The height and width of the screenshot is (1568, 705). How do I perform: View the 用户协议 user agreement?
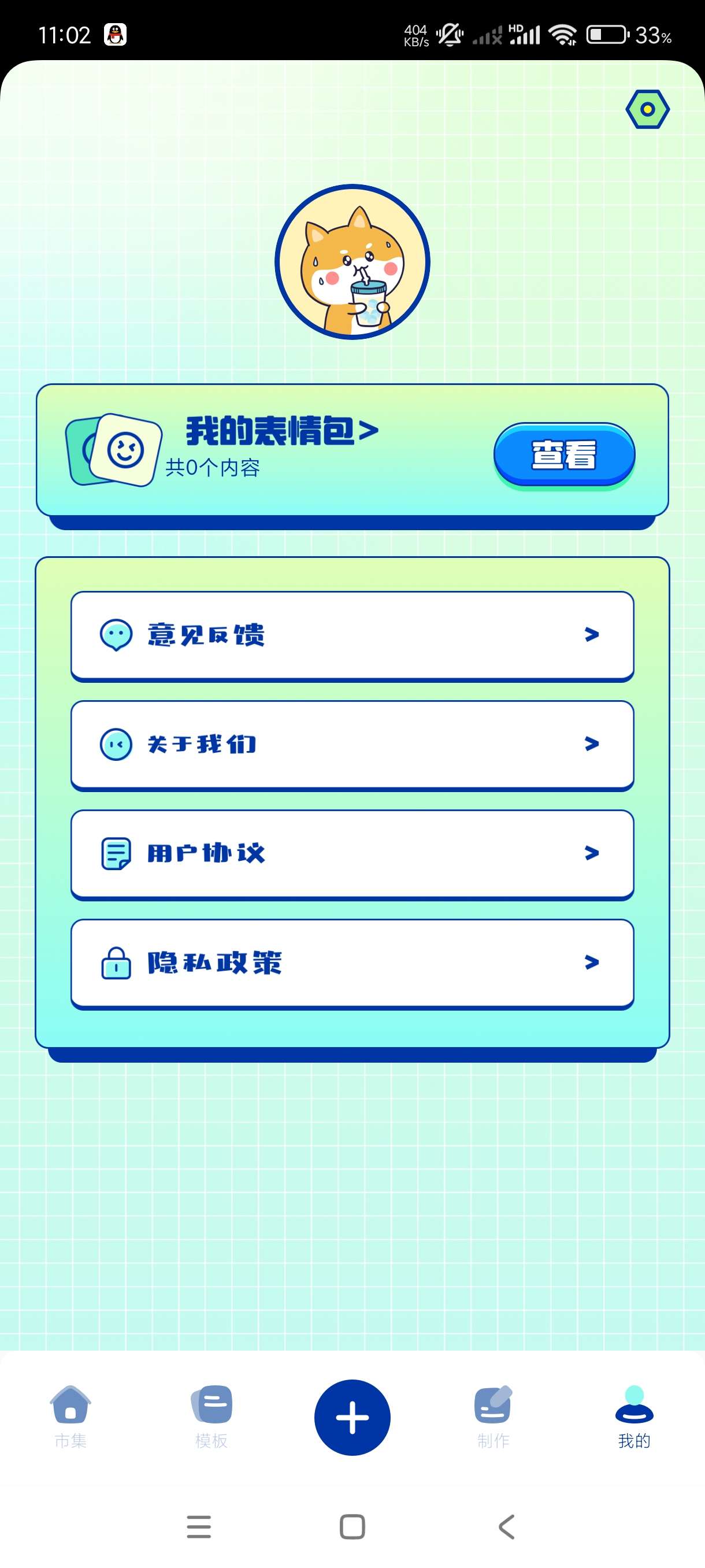[x=352, y=853]
